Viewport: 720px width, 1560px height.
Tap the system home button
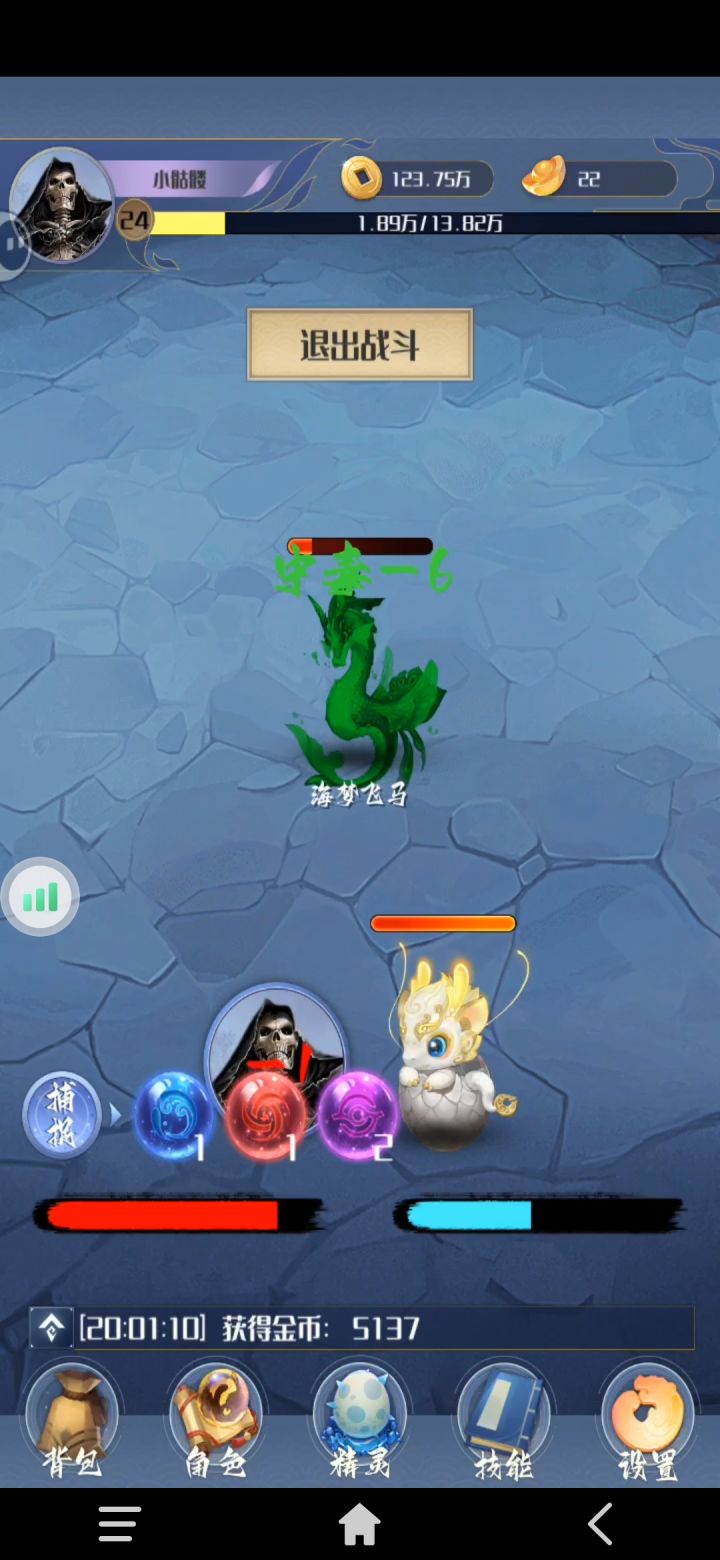(x=360, y=1525)
